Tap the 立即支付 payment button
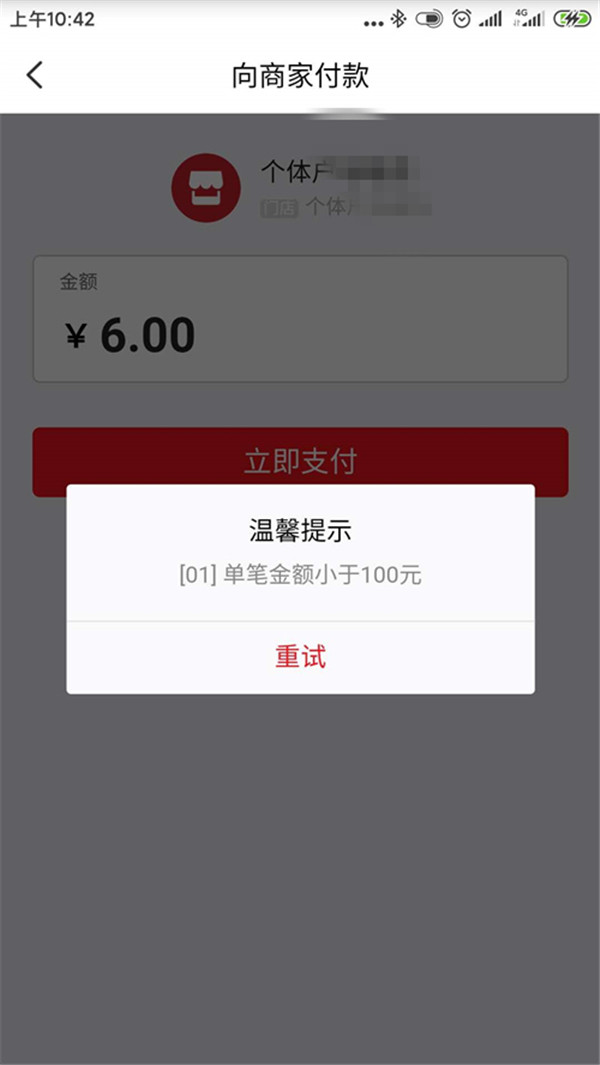Viewport: 600px width, 1065px height. [x=300, y=462]
